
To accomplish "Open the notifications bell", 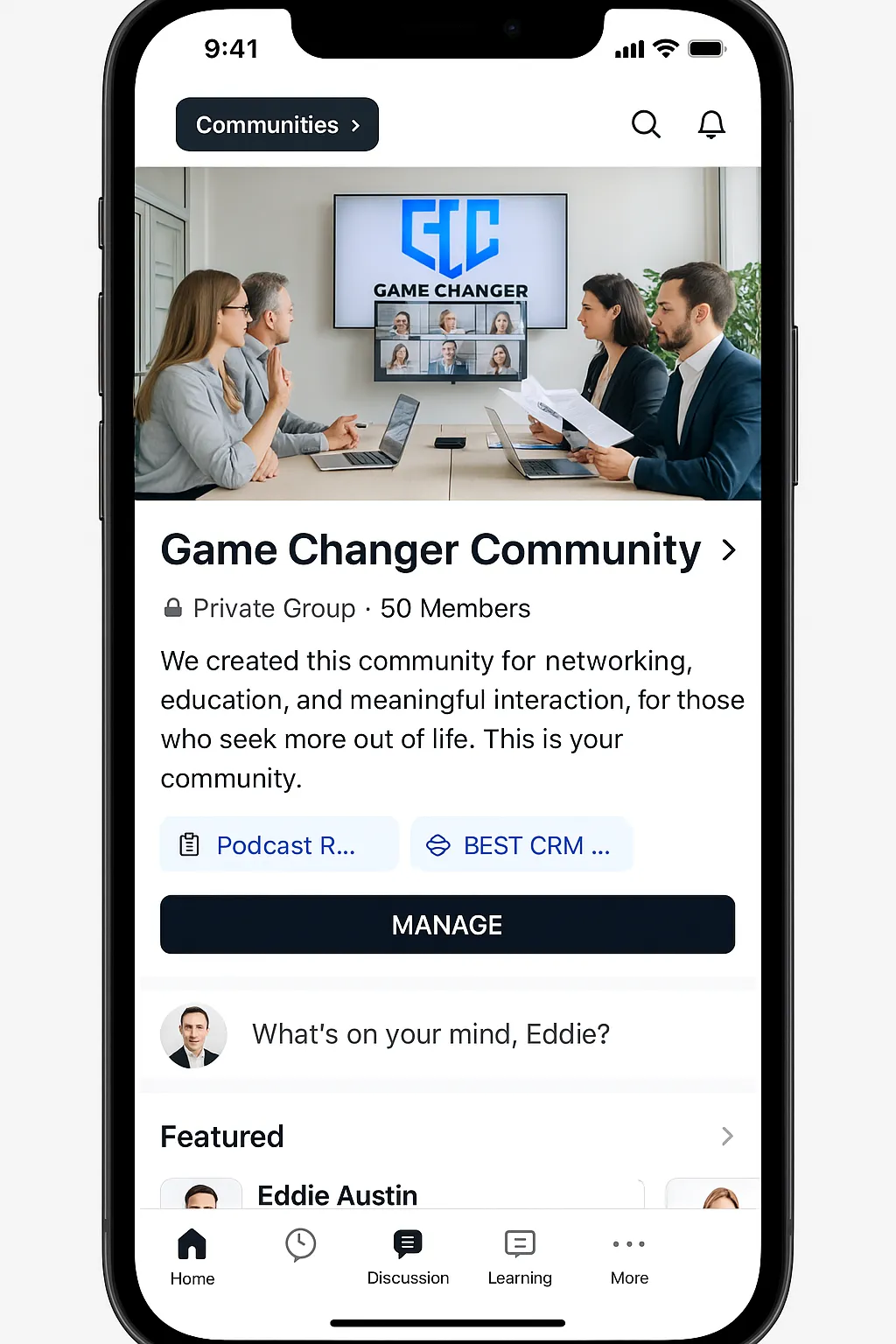I will (x=711, y=124).
